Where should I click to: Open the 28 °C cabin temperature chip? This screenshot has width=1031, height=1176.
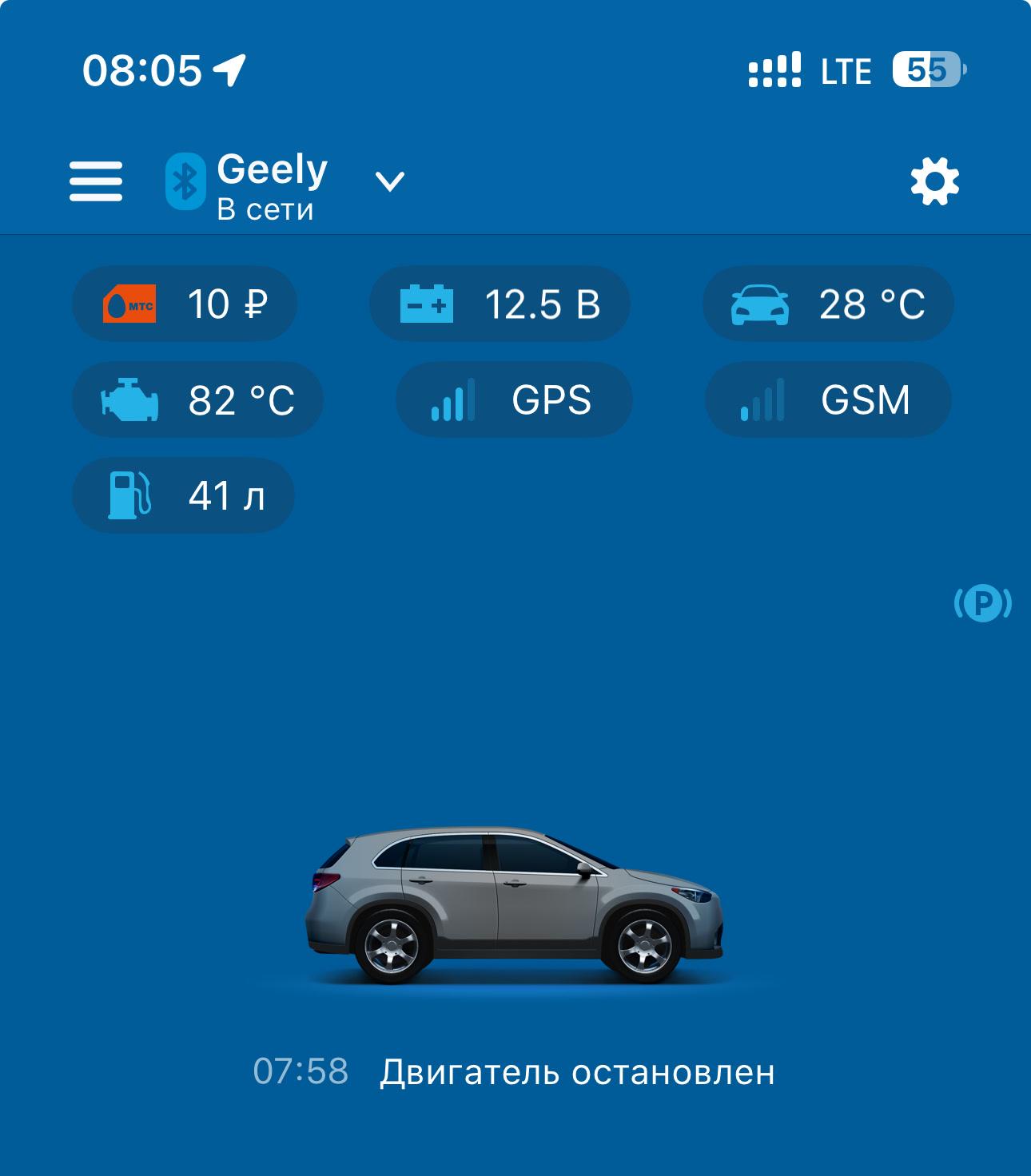828,304
